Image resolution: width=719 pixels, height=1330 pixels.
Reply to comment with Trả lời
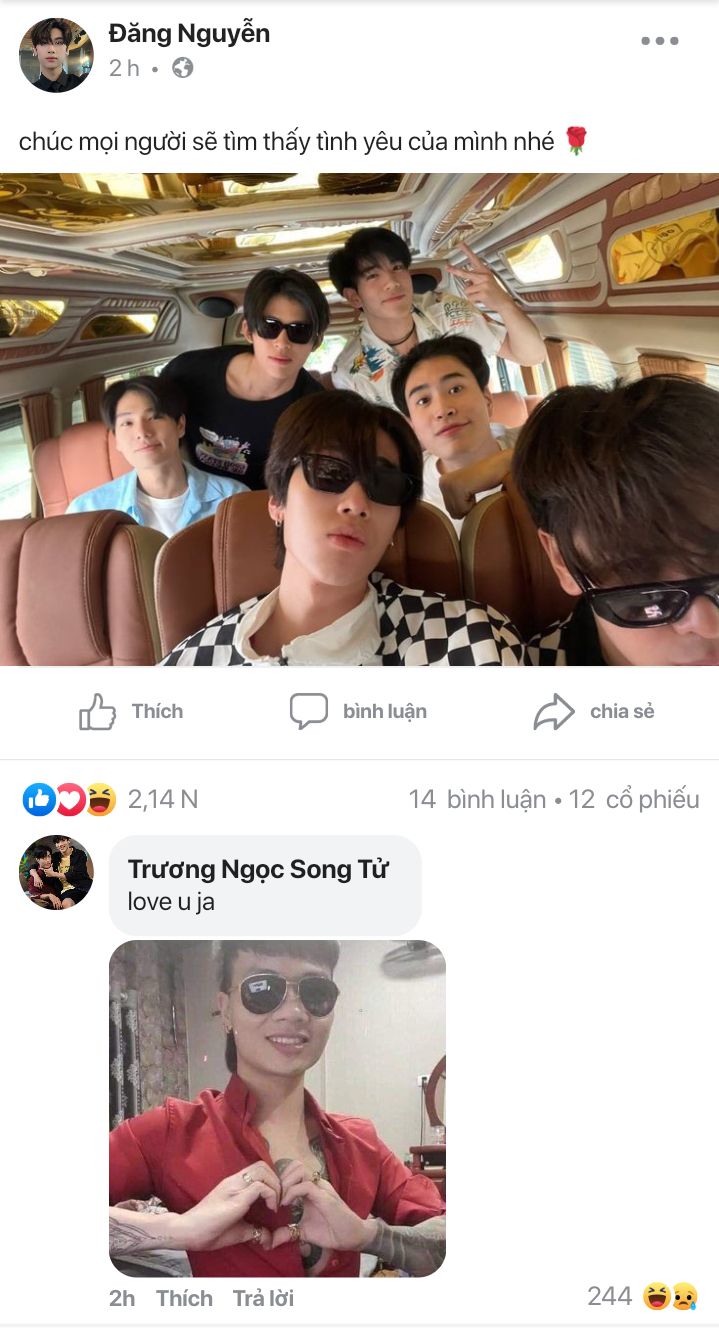[263, 1298]
